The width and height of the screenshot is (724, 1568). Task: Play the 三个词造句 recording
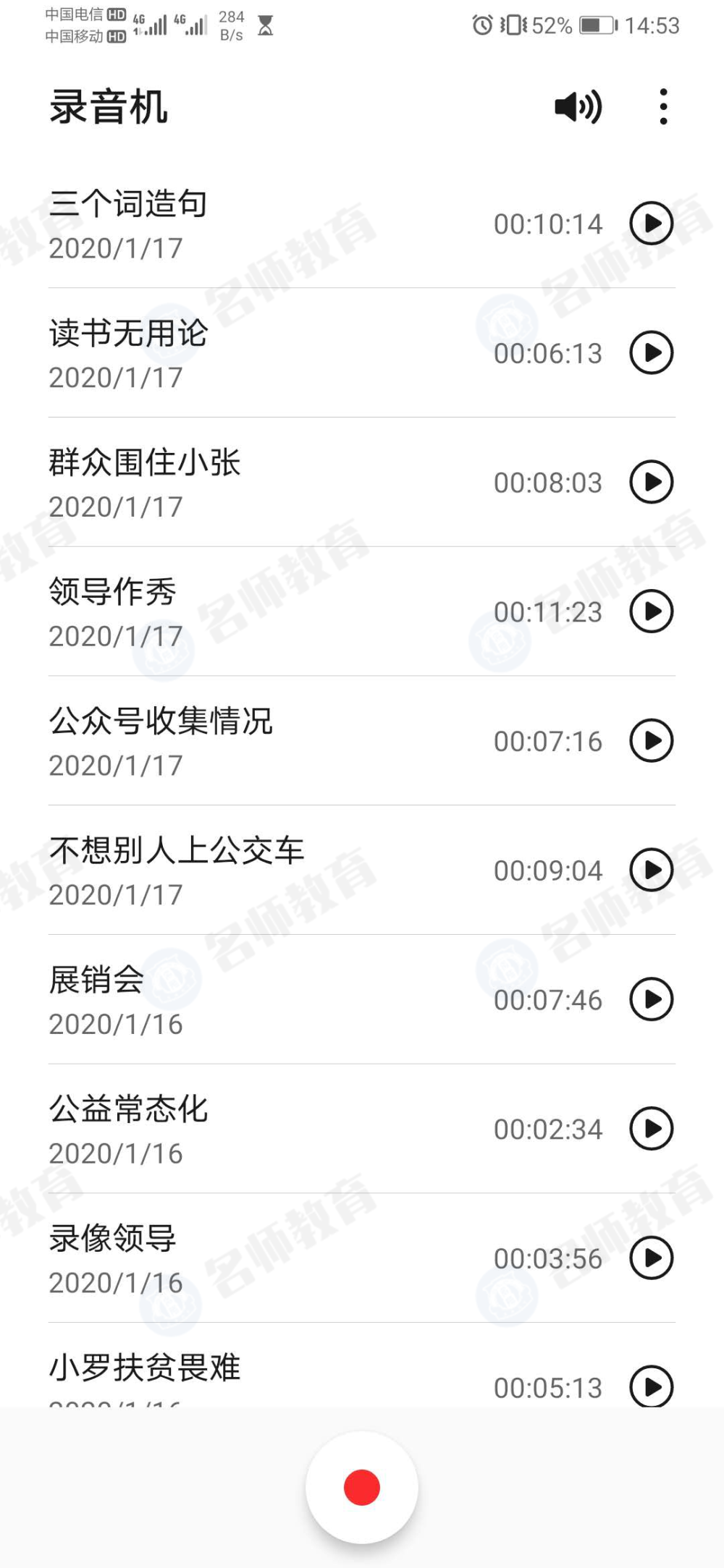pos(651,223)
